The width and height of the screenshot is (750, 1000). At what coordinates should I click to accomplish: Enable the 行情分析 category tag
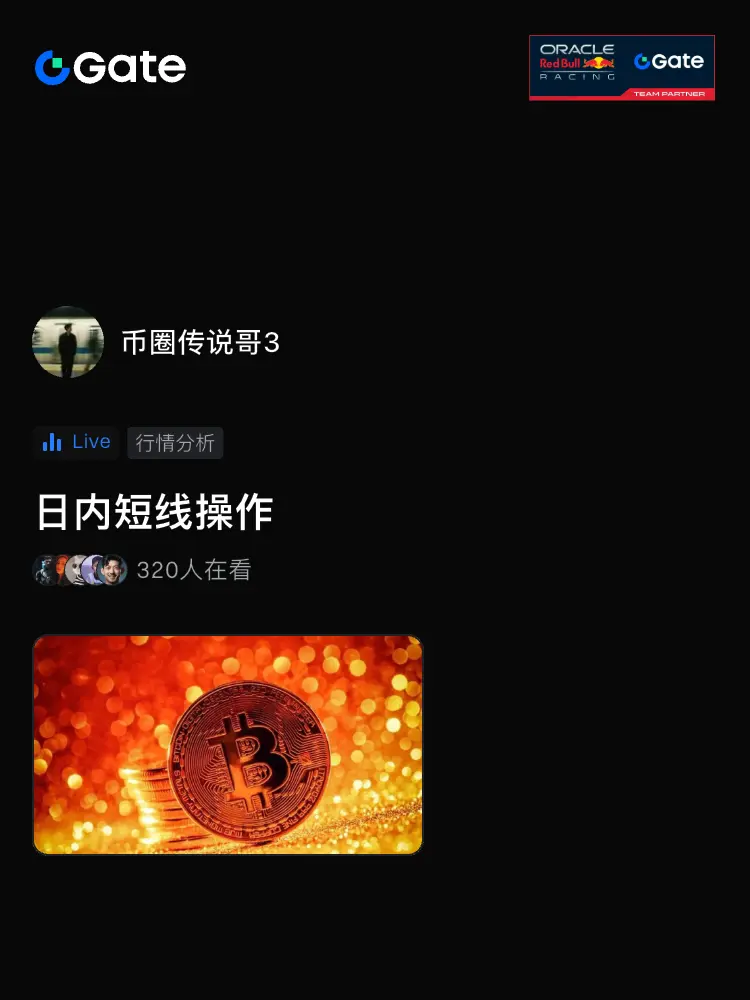(175, 442)
